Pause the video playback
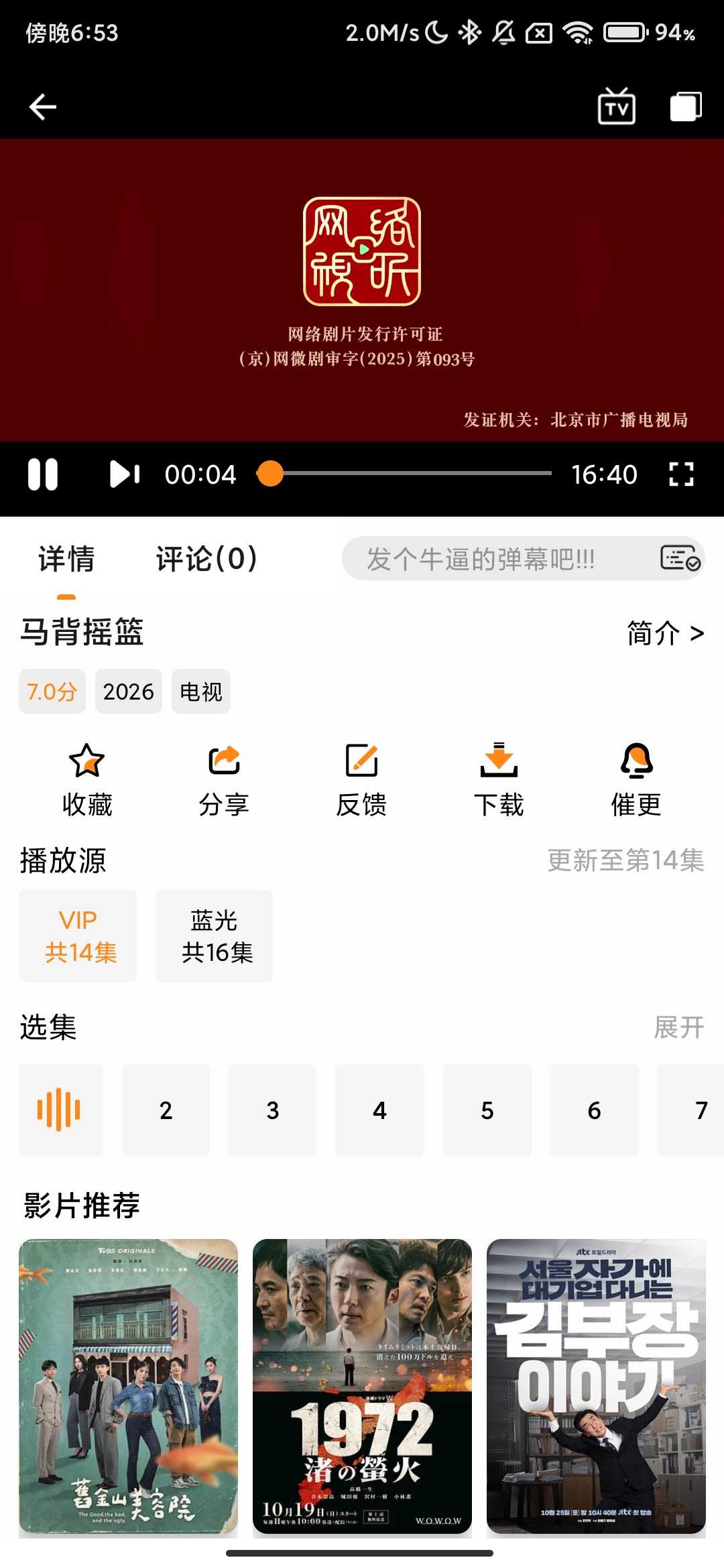This screenshot has width=724, height=1568. pyautogui.click(x=42, y=474)
